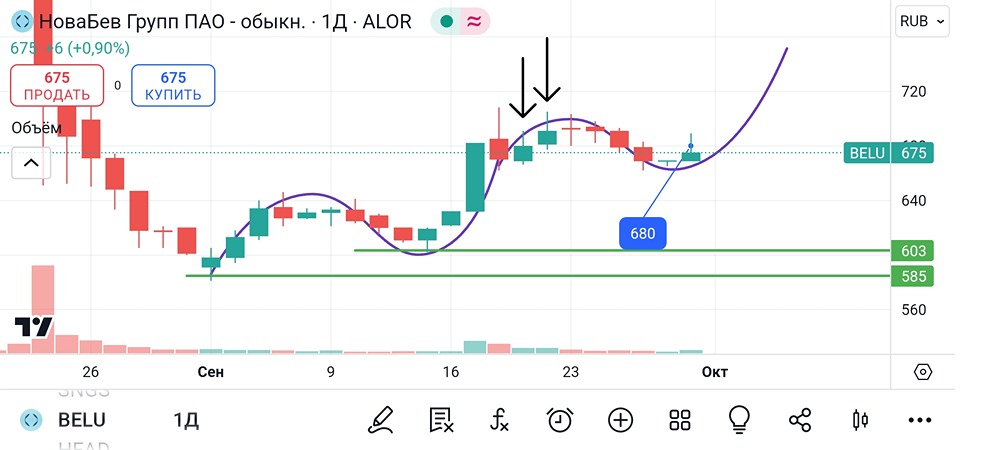
Task: Add symbol with the plus circle icon
Action: (620, 420)
